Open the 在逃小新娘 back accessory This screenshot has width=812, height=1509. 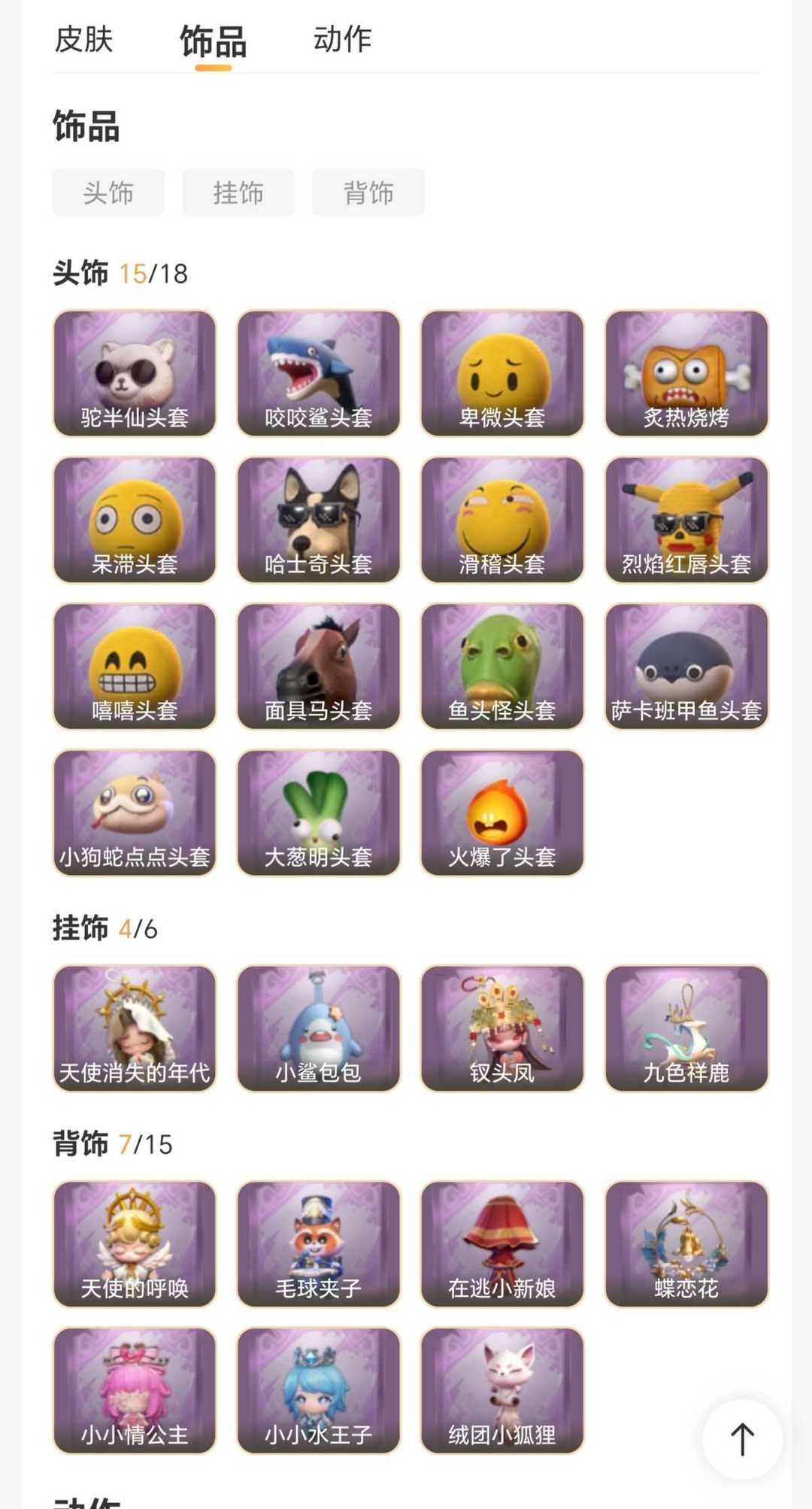[x=502, y=1244]
